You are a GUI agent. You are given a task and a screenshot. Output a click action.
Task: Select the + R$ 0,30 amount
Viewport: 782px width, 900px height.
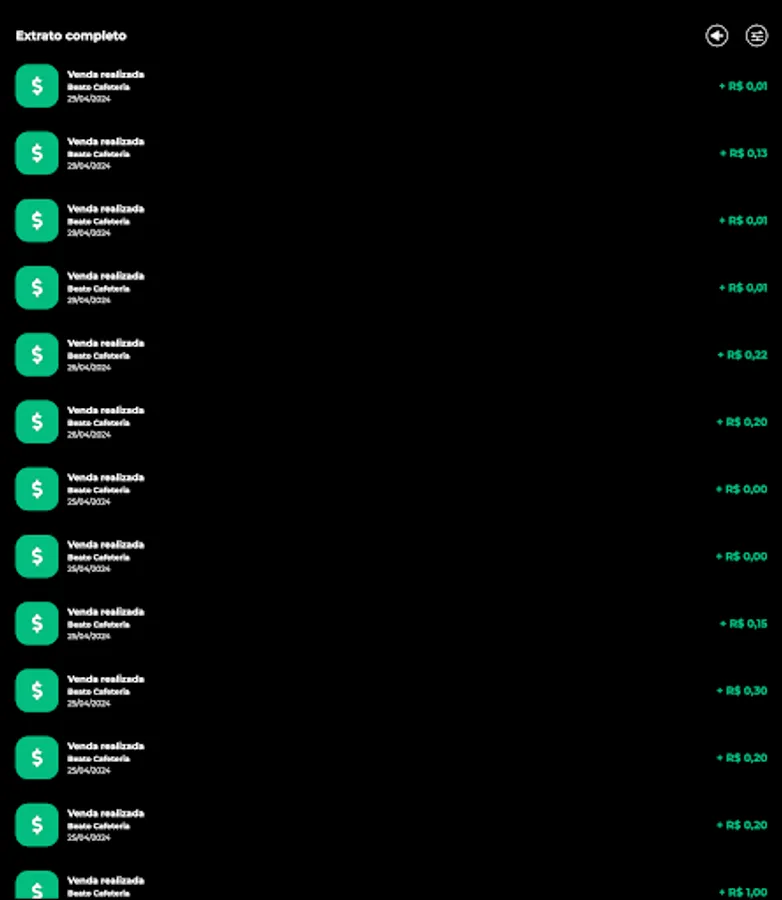[742, 690]
